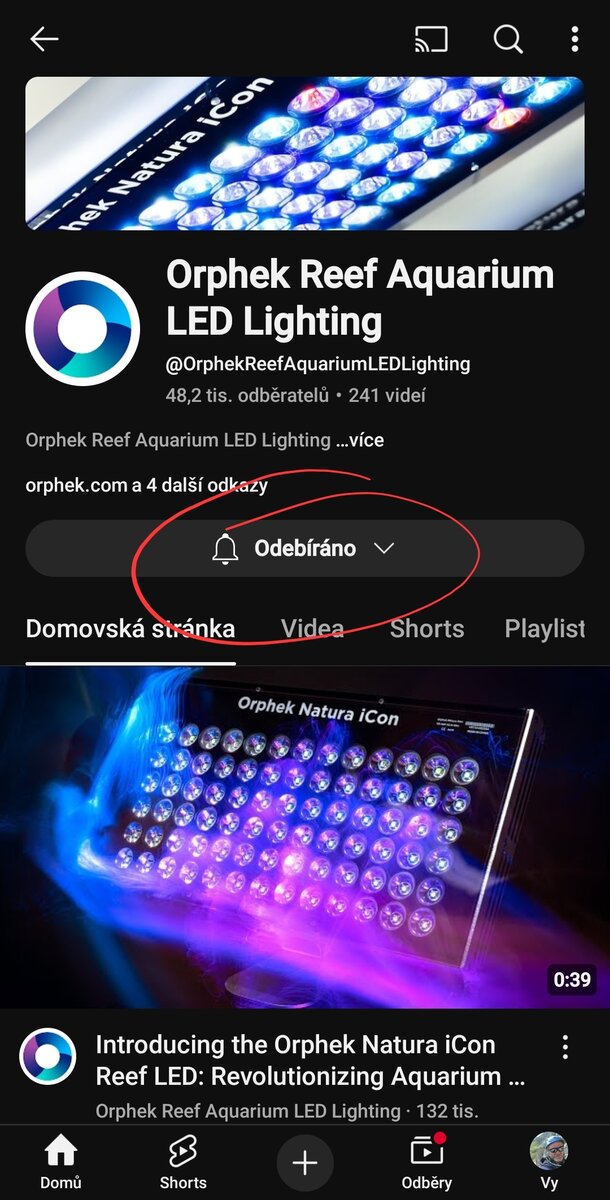This screenshot has width=610, height=1200.
Task: Open orphek.com and other links
Action: point(146,487)
